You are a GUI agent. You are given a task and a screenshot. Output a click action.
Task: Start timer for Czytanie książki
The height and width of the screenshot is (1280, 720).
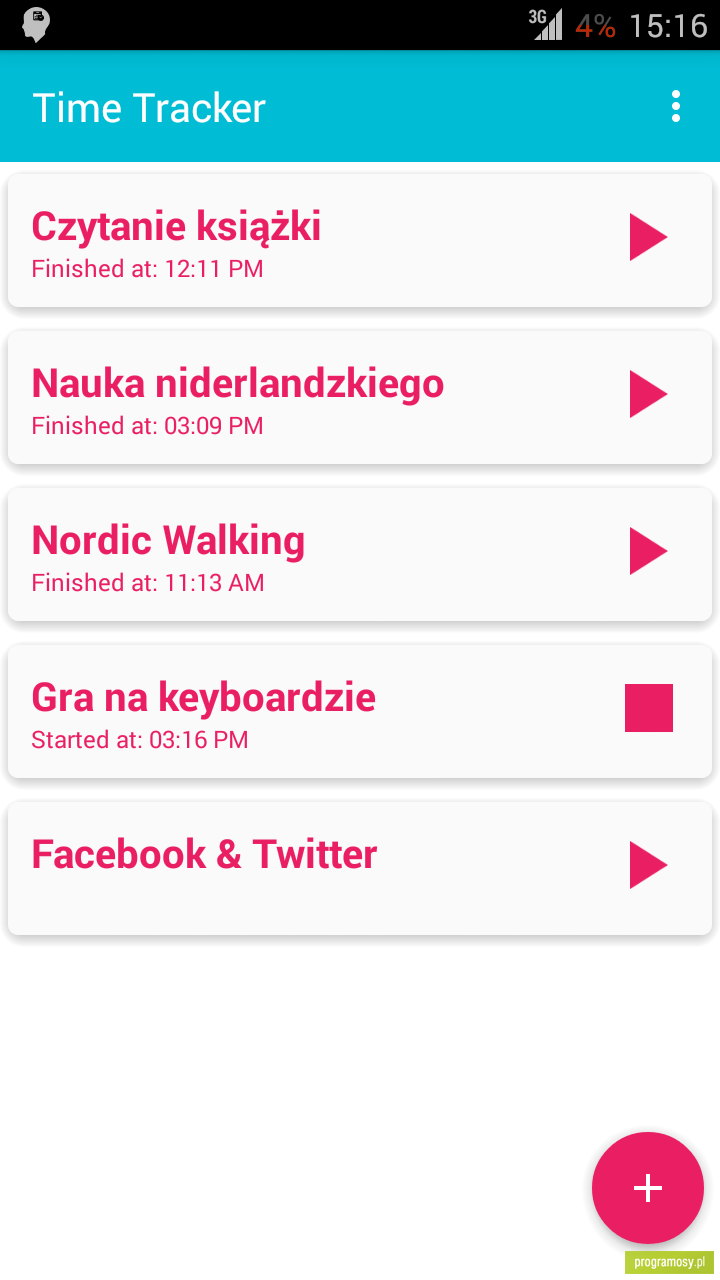click(648, 238)
